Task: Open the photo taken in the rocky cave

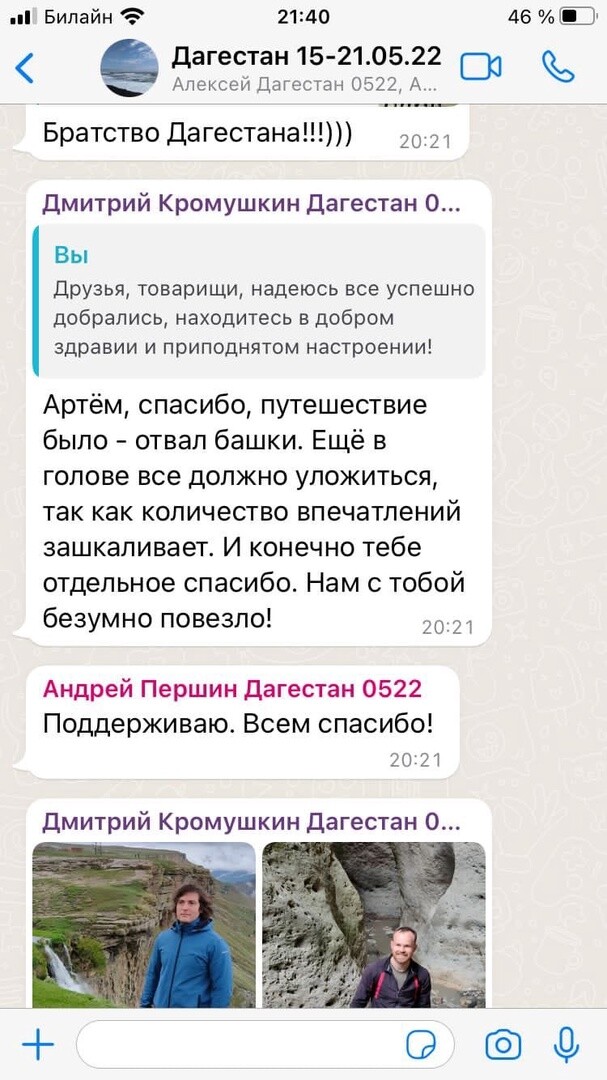Action: [374, 924]
